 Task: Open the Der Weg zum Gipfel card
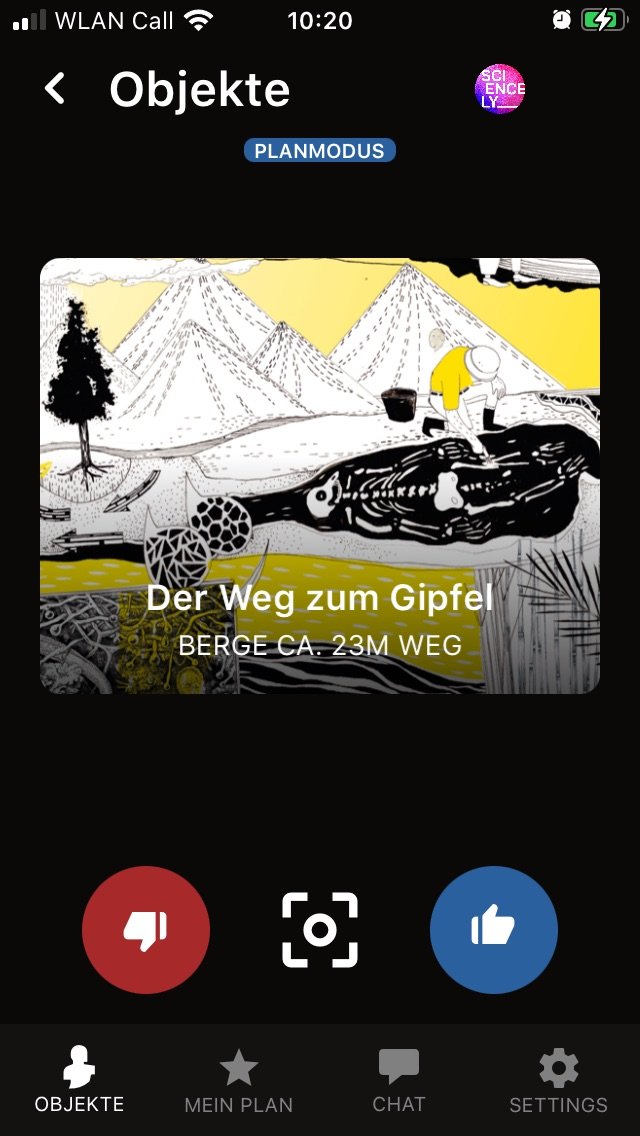point(320,476)
